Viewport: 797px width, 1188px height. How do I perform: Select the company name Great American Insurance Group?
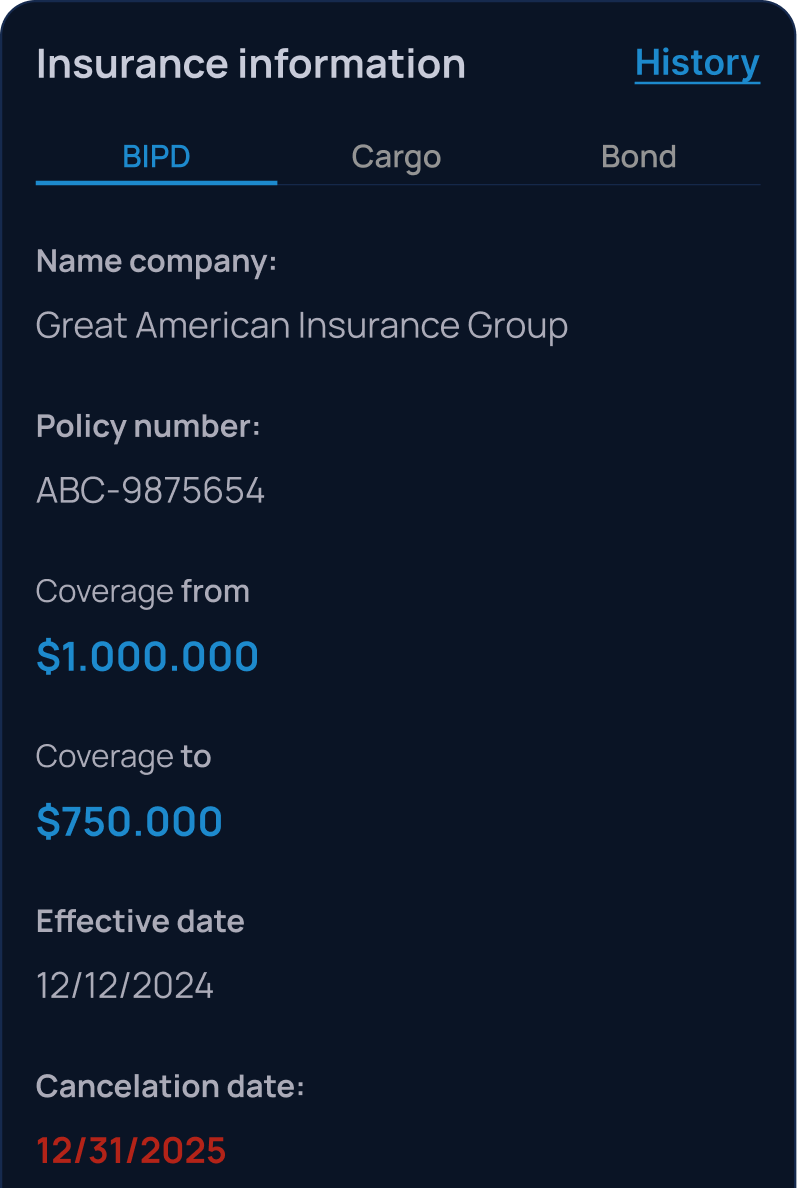tap(302, 325)
